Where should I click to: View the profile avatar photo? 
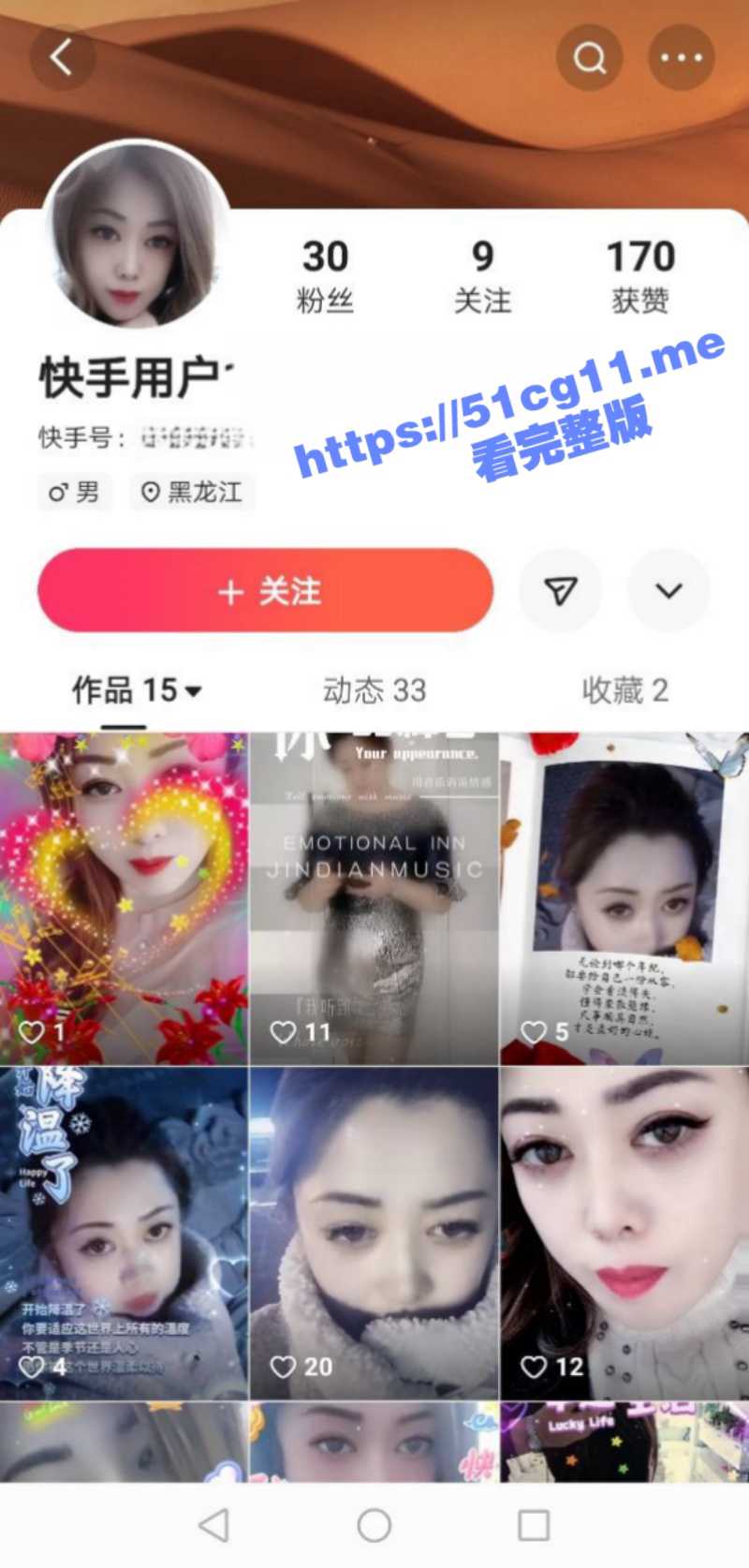click(x=137, y=234)
